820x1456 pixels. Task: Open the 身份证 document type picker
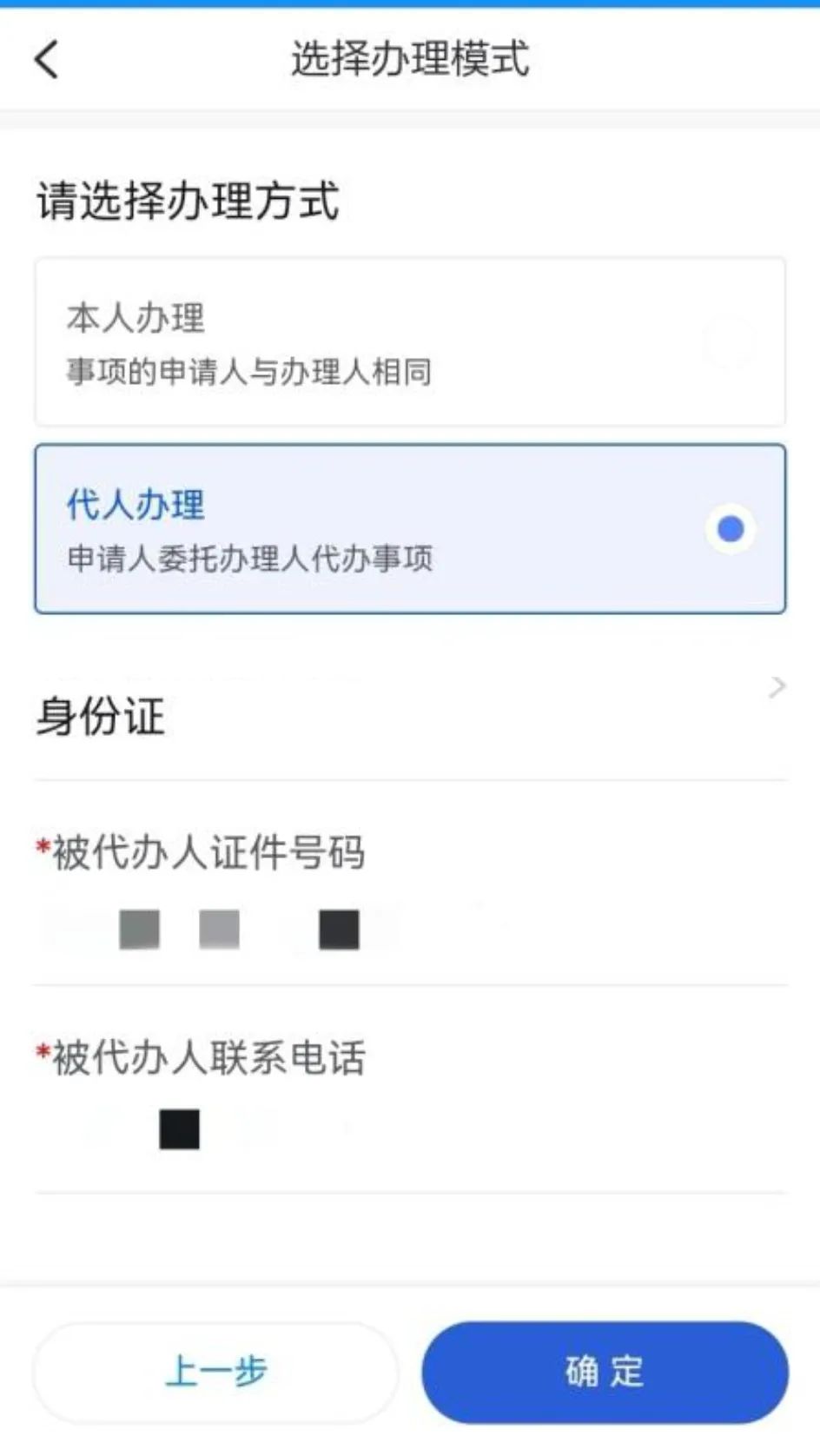410,715
